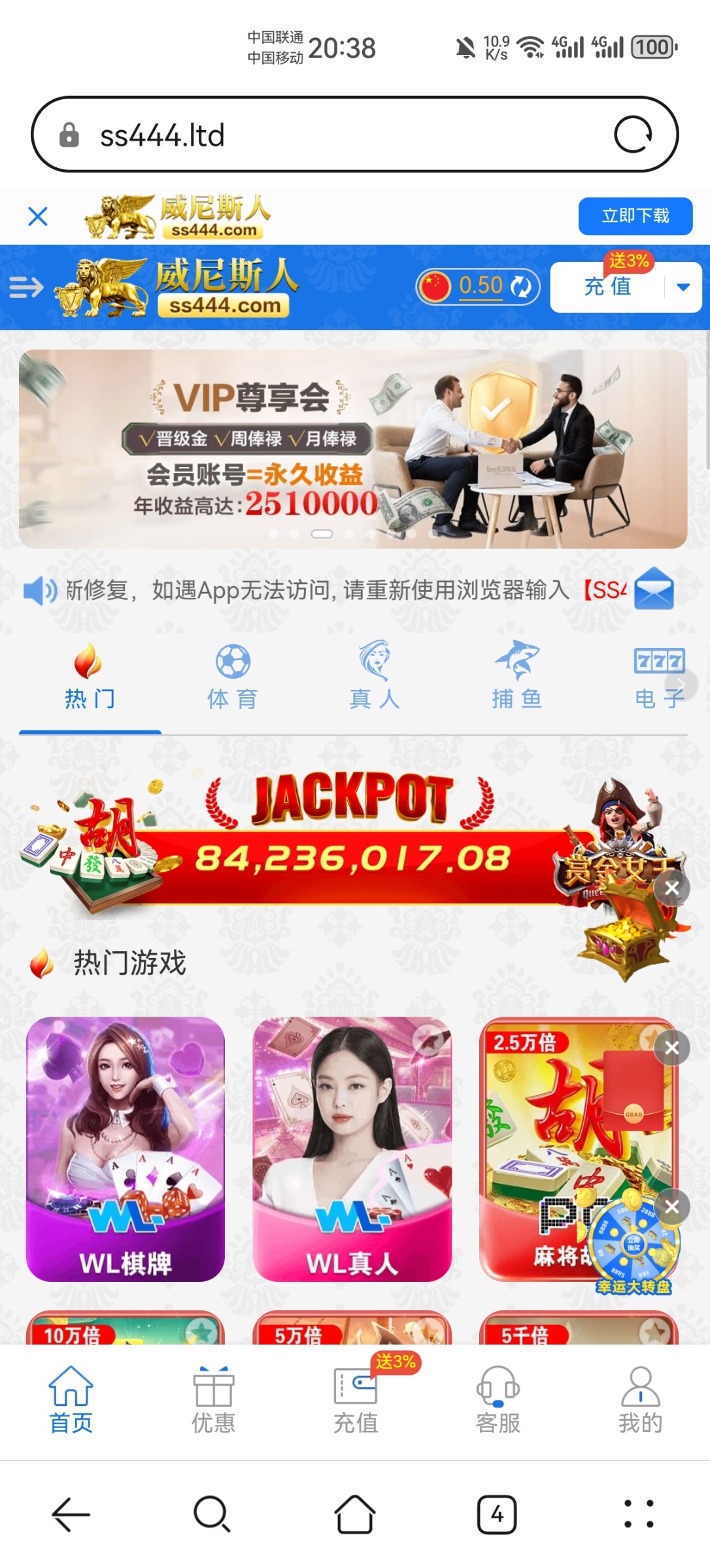710x1568 pixels.
Task: Dismiss the app download banner
Action: (38, 216)
